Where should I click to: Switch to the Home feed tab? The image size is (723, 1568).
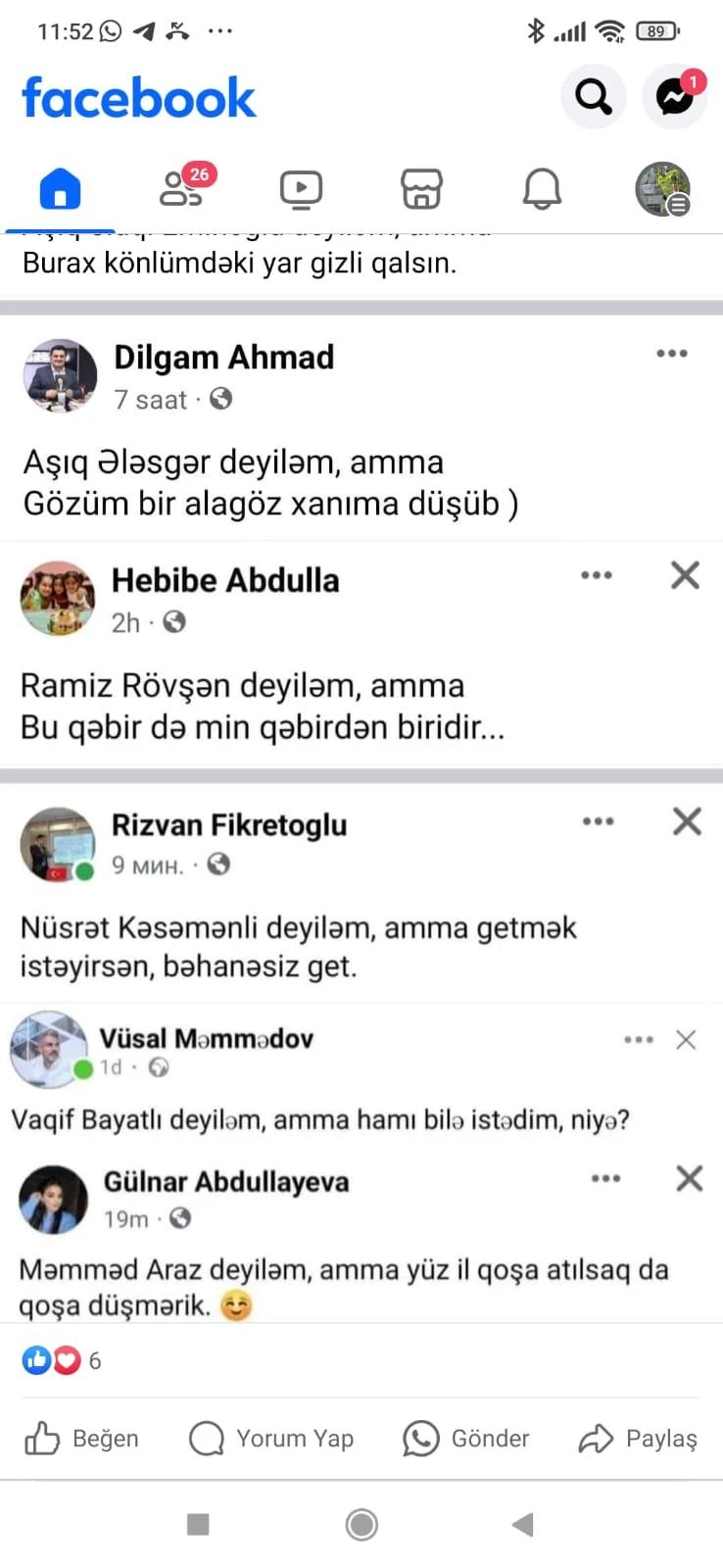point(60,188)
